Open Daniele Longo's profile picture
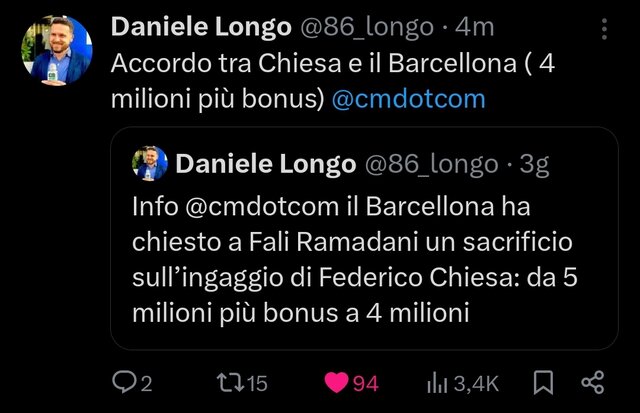This screenshot has height=413, width=640. pyautogui.click(x=57, y=50)
